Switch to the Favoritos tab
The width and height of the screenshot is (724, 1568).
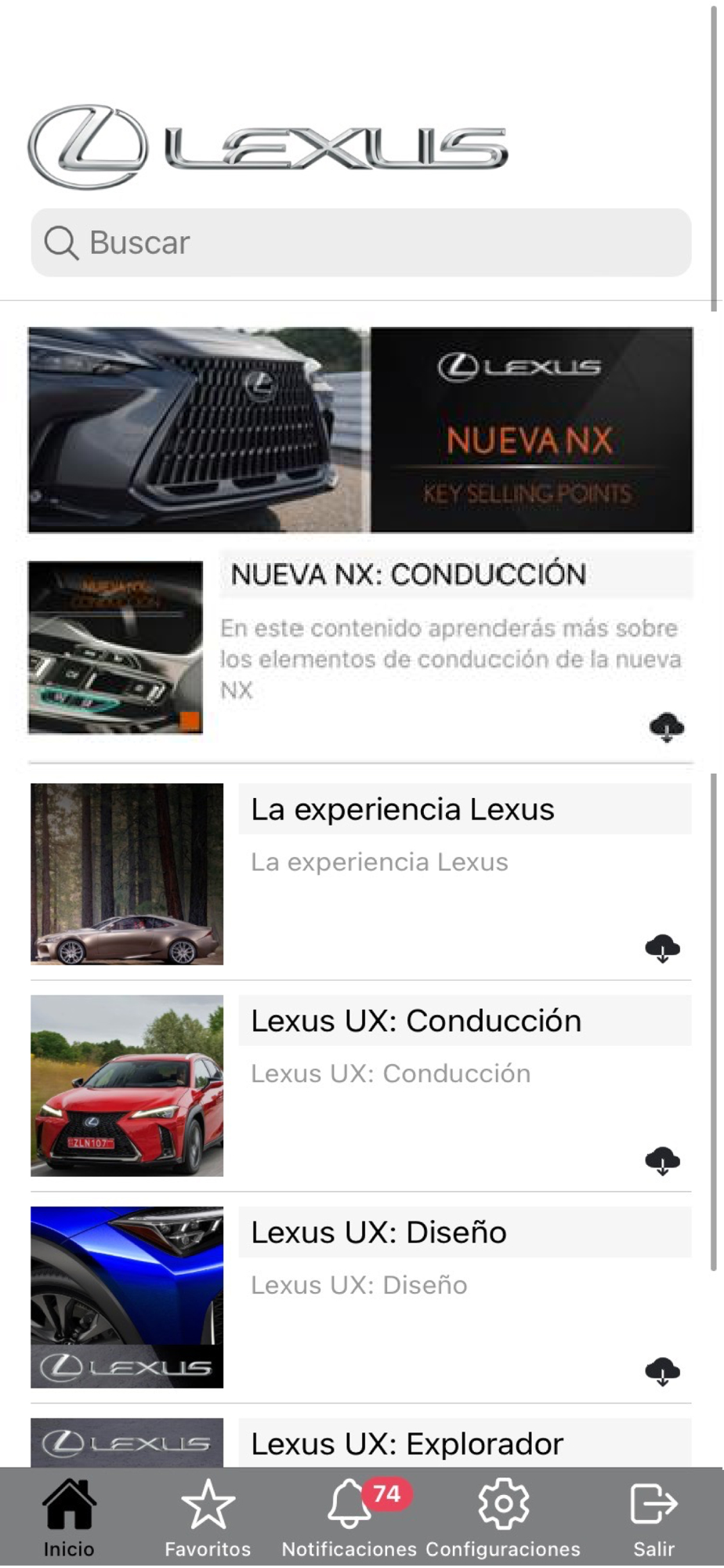tap(208, 1518)
